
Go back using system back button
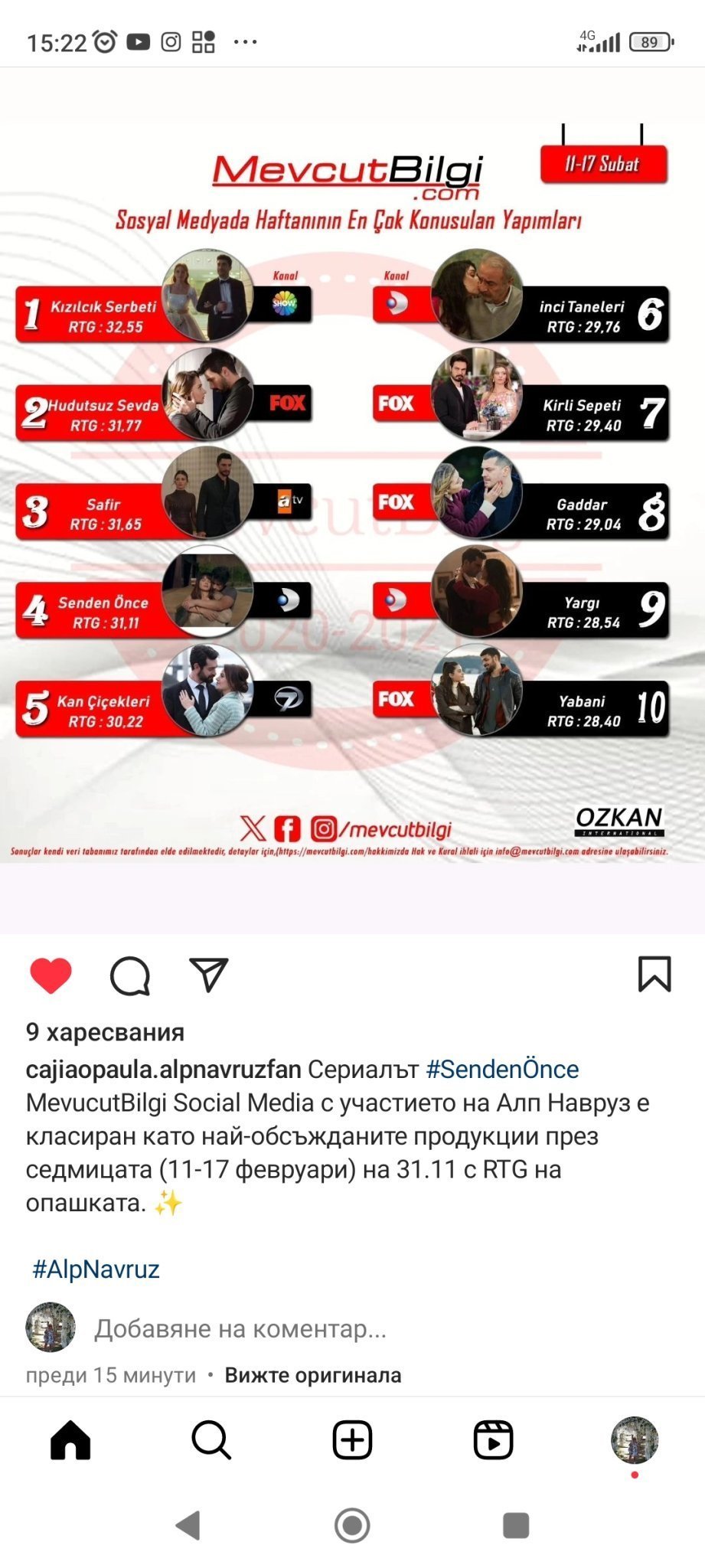pos(188,1525)
